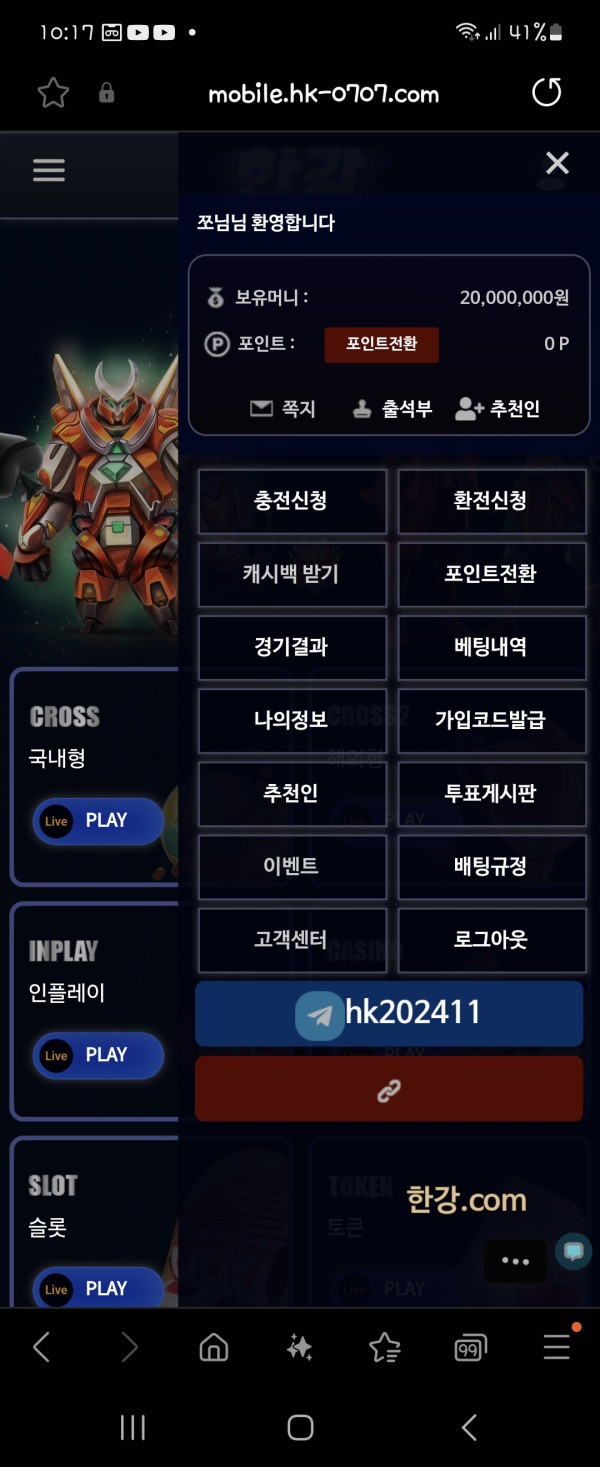The image size is (600, 1467).
Task: Tap 가입코드발급
Action: (x=491, y=720)
